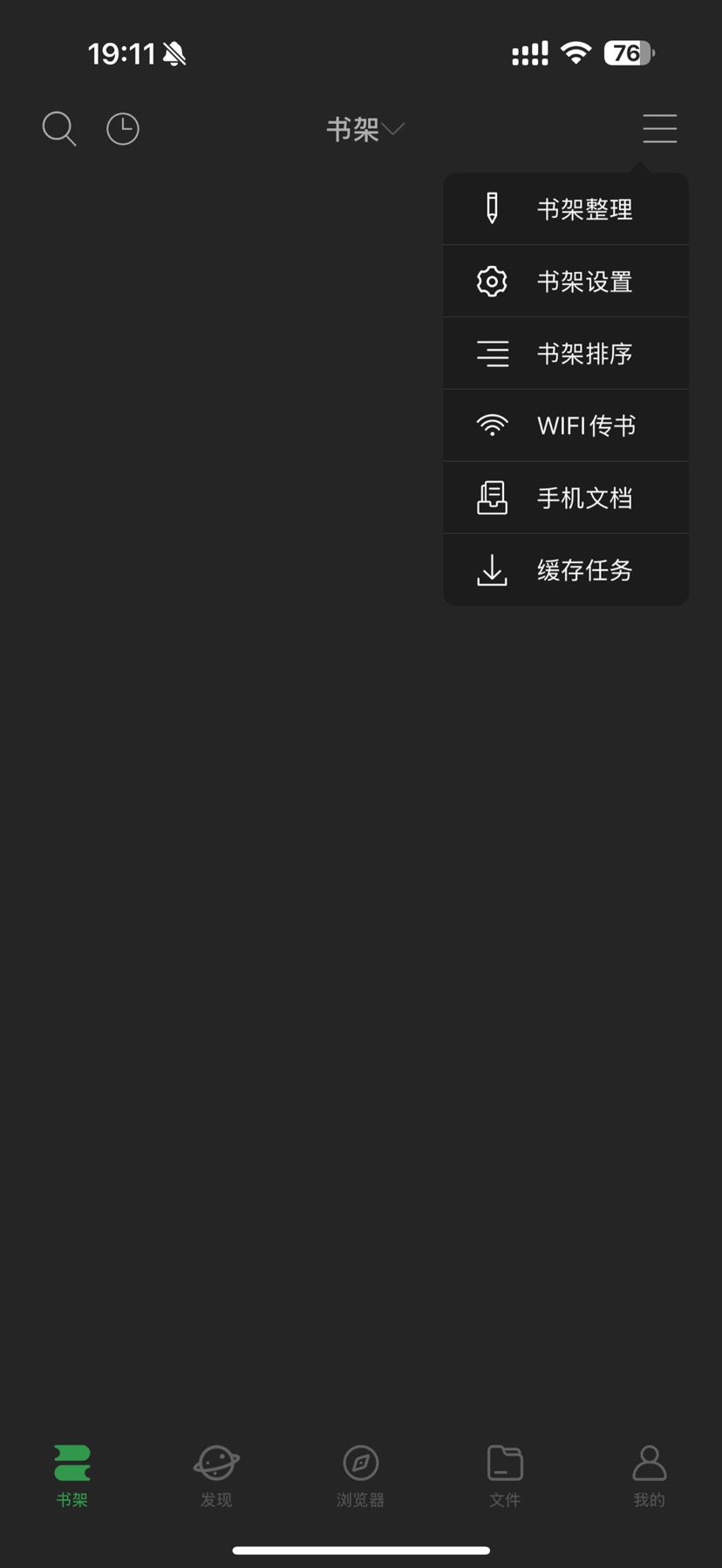Open the 我的 profile tab

(649, 1474)
